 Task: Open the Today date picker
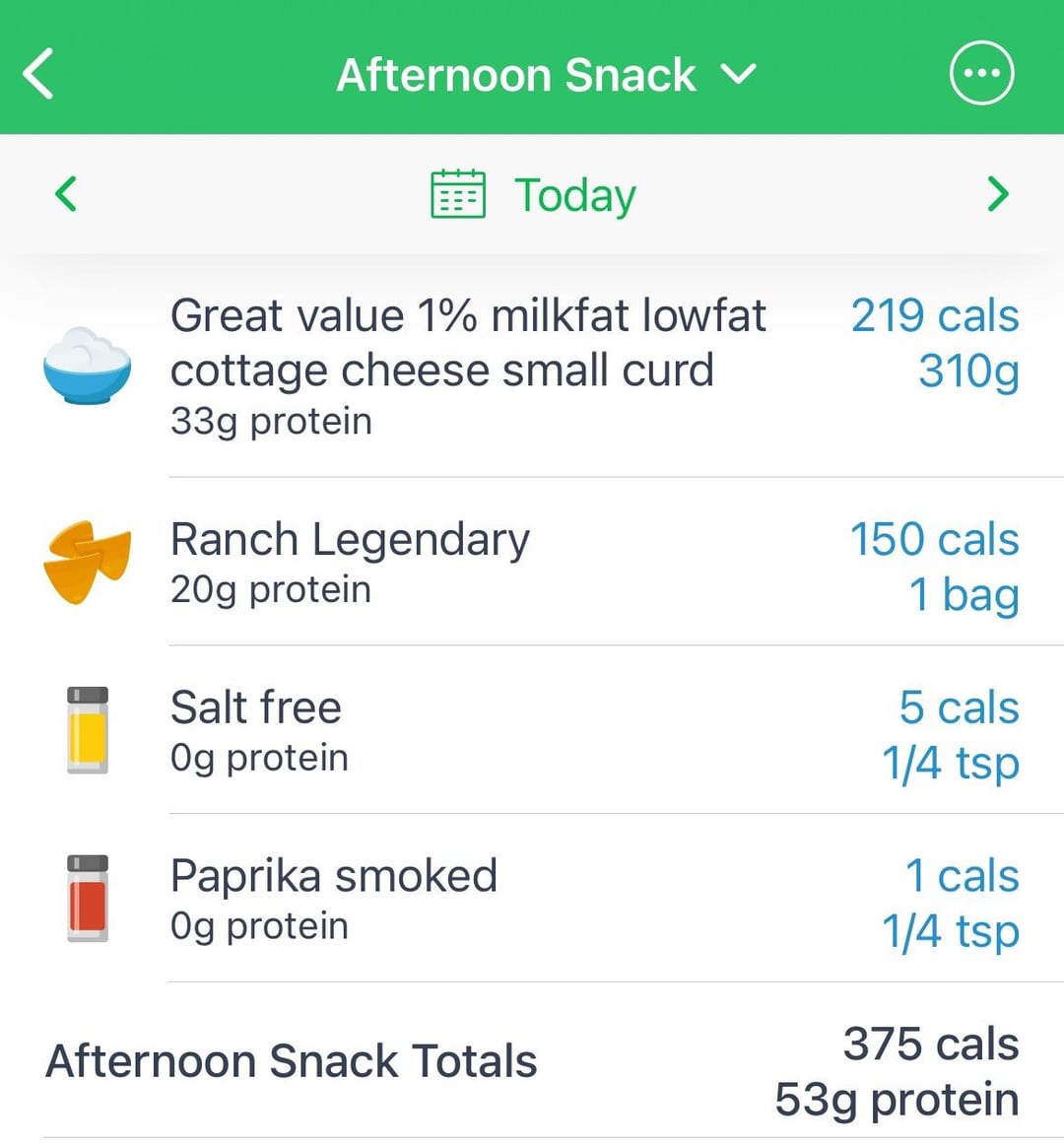coord(533,194)
